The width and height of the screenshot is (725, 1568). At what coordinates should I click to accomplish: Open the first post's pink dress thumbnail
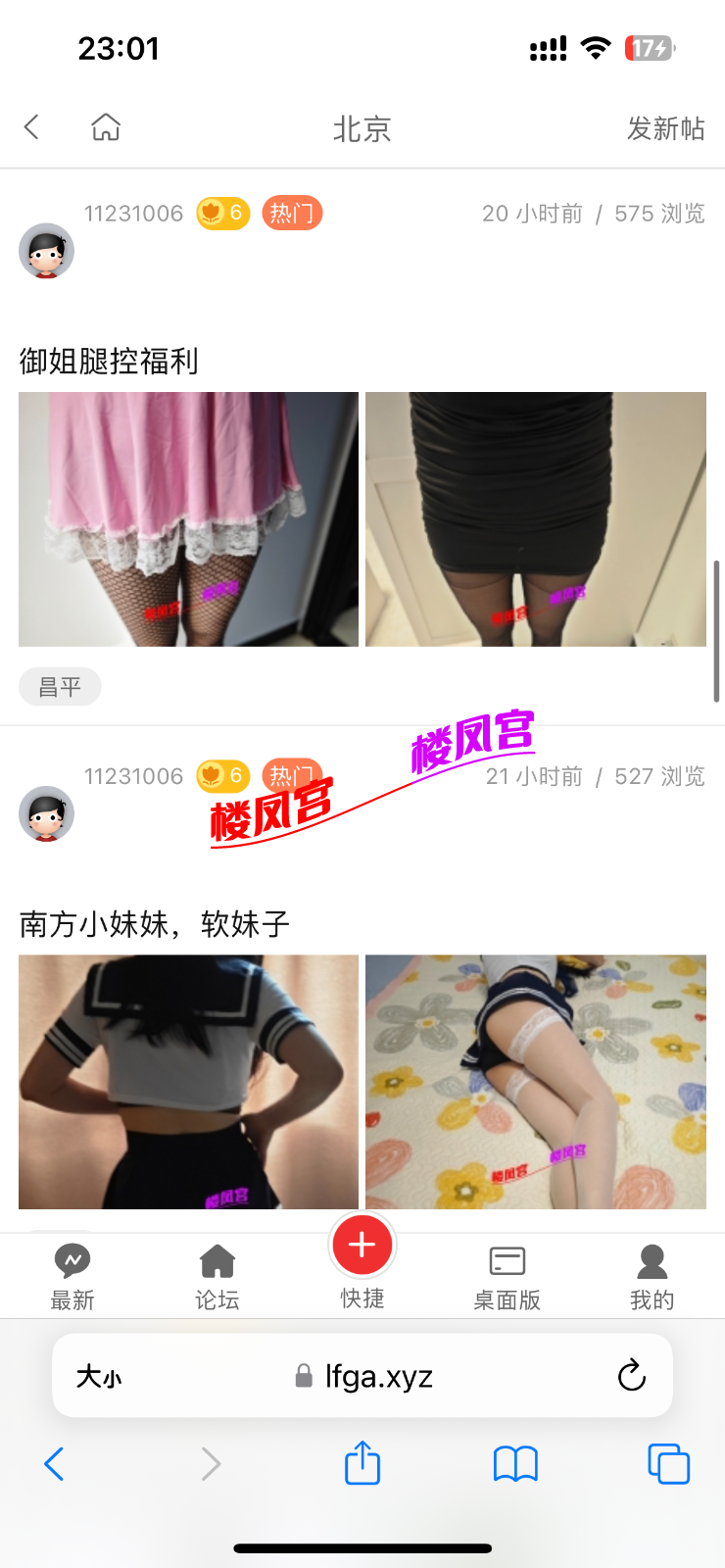point(188,519)
